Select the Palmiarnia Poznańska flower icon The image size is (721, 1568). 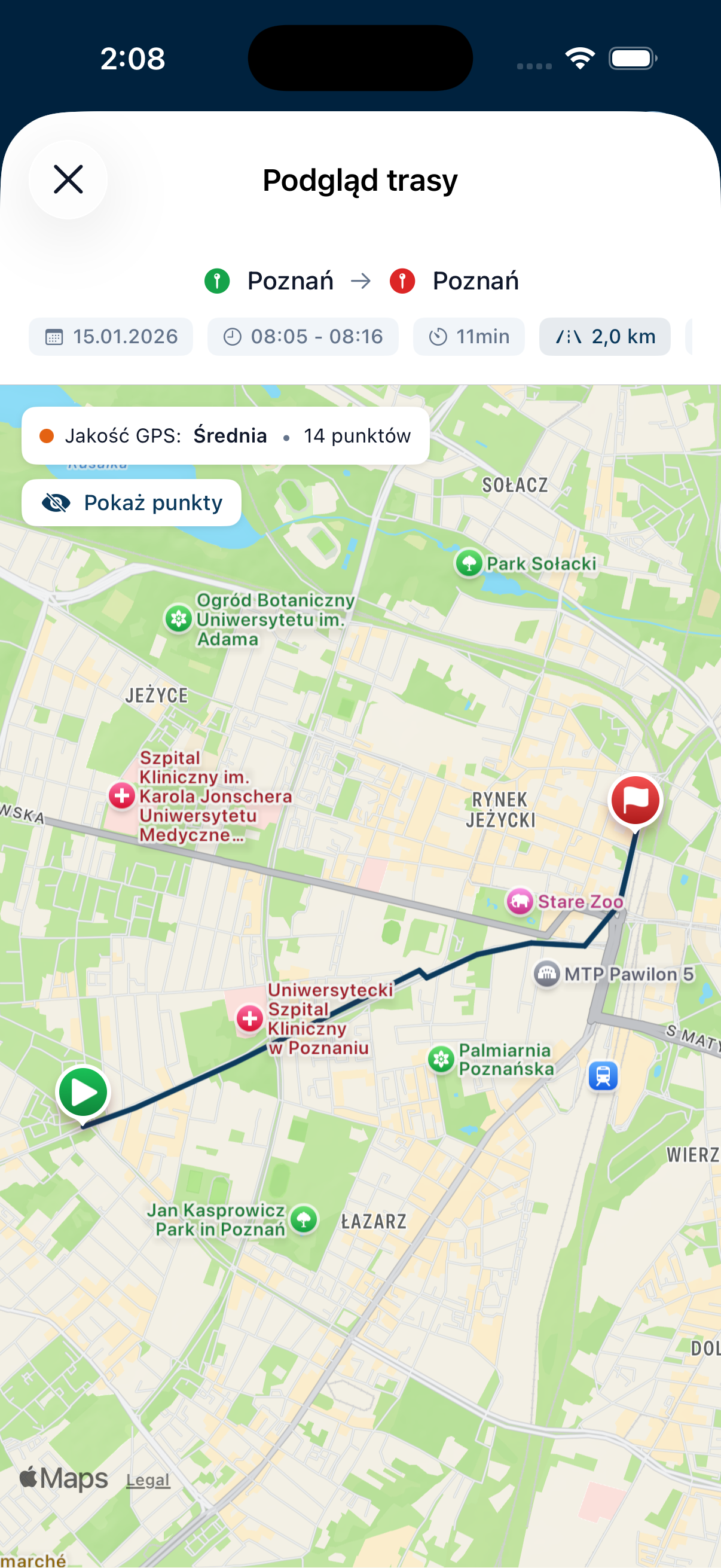click(441, 1057)
